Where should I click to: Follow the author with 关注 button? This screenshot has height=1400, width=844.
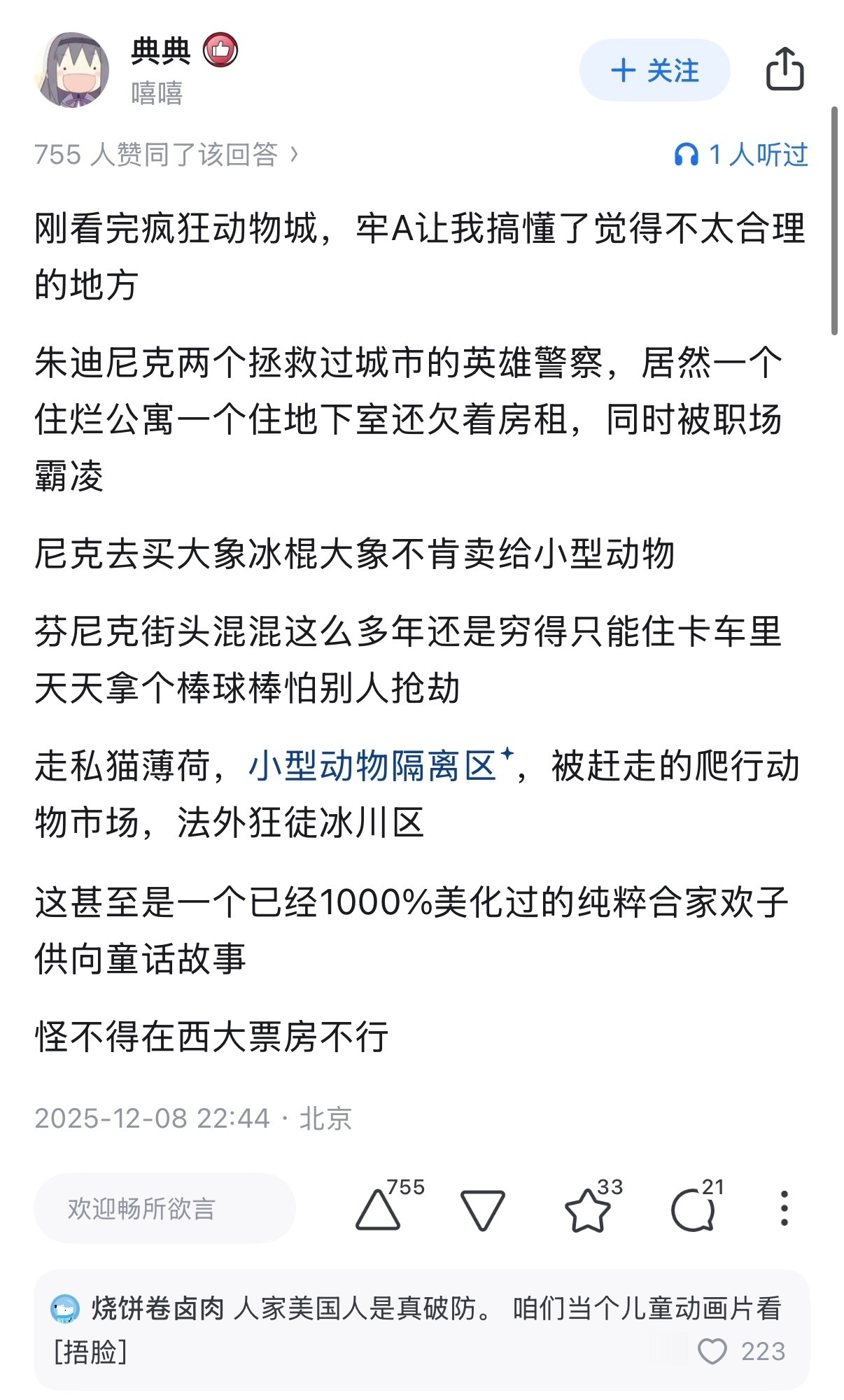tap(654, 71)
